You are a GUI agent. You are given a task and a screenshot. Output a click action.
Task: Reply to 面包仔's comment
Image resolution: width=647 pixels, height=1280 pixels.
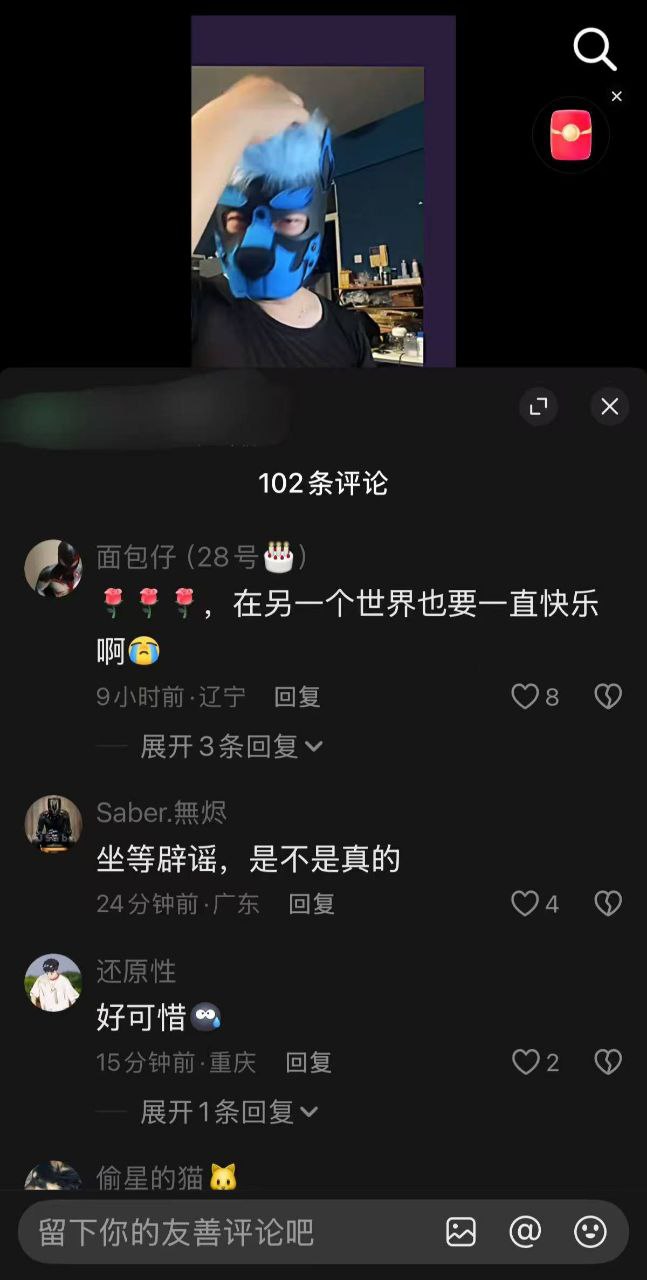click(x=297, y=697)
